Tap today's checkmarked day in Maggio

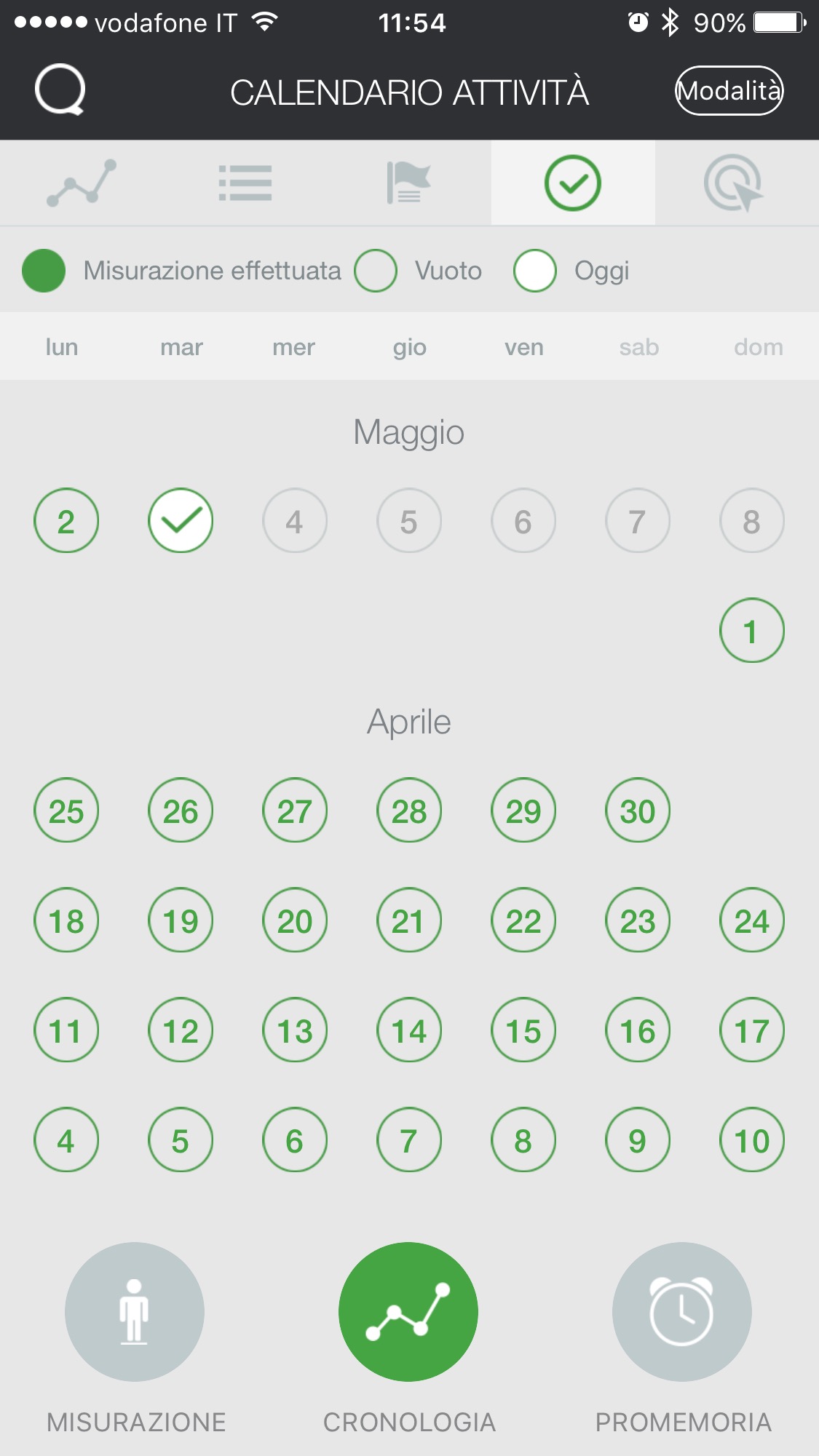click(x=181, y=521)
